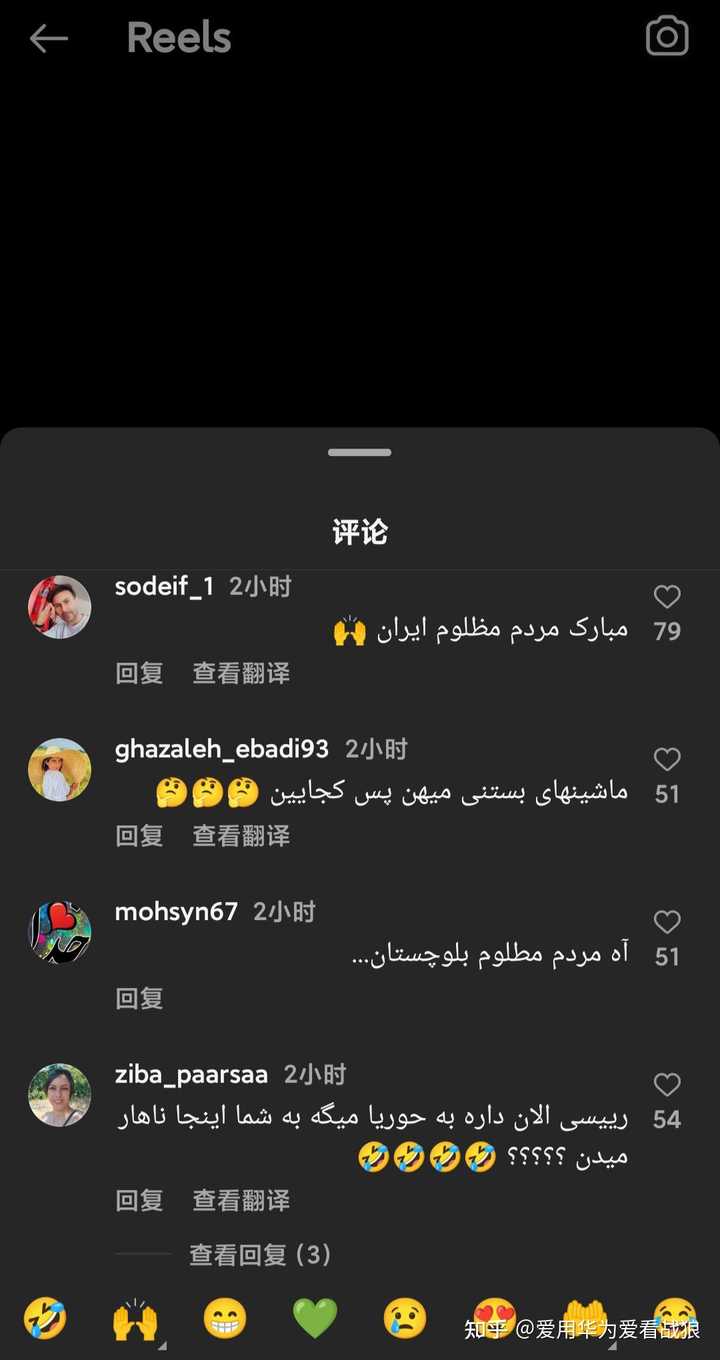Viewport: 720px width, 1360px height.
Task: Open sodeif_1's profile picture
Action: 59,607
